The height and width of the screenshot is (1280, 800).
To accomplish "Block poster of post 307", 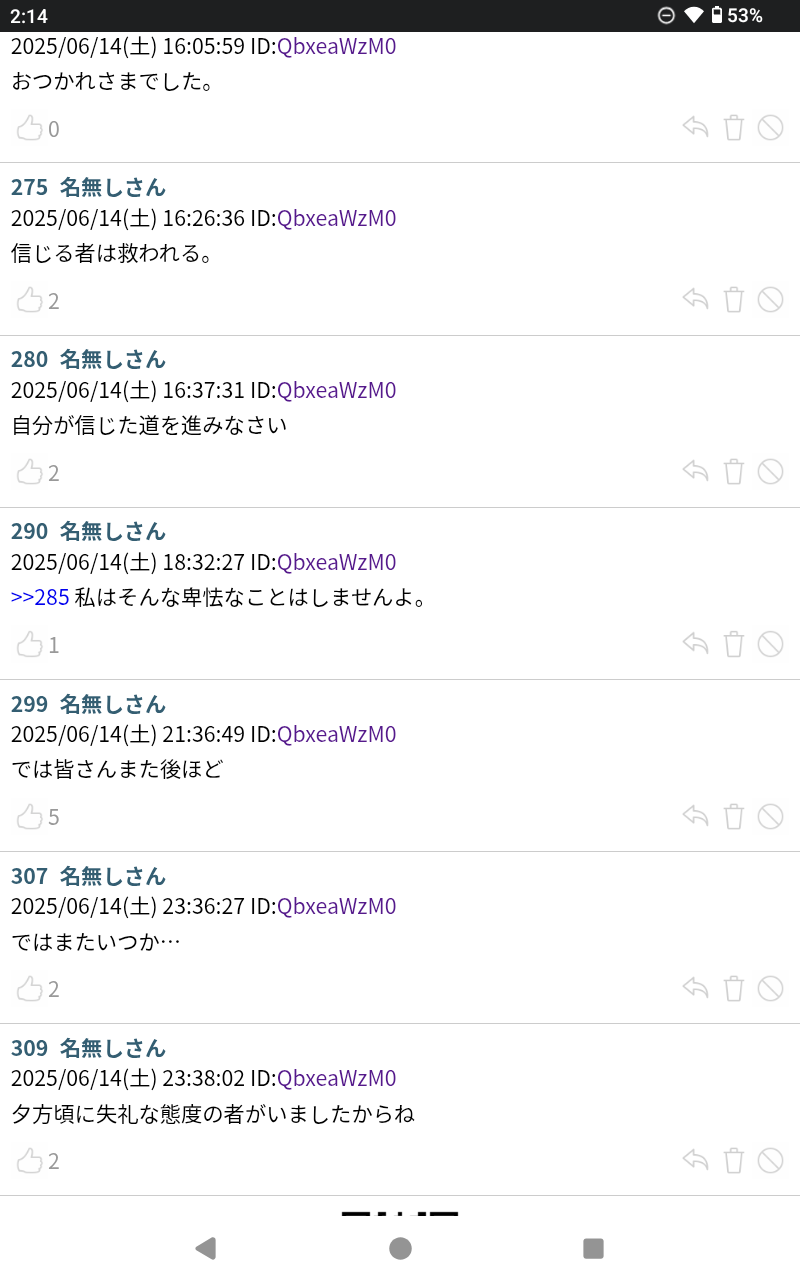I will pos(770,988).
